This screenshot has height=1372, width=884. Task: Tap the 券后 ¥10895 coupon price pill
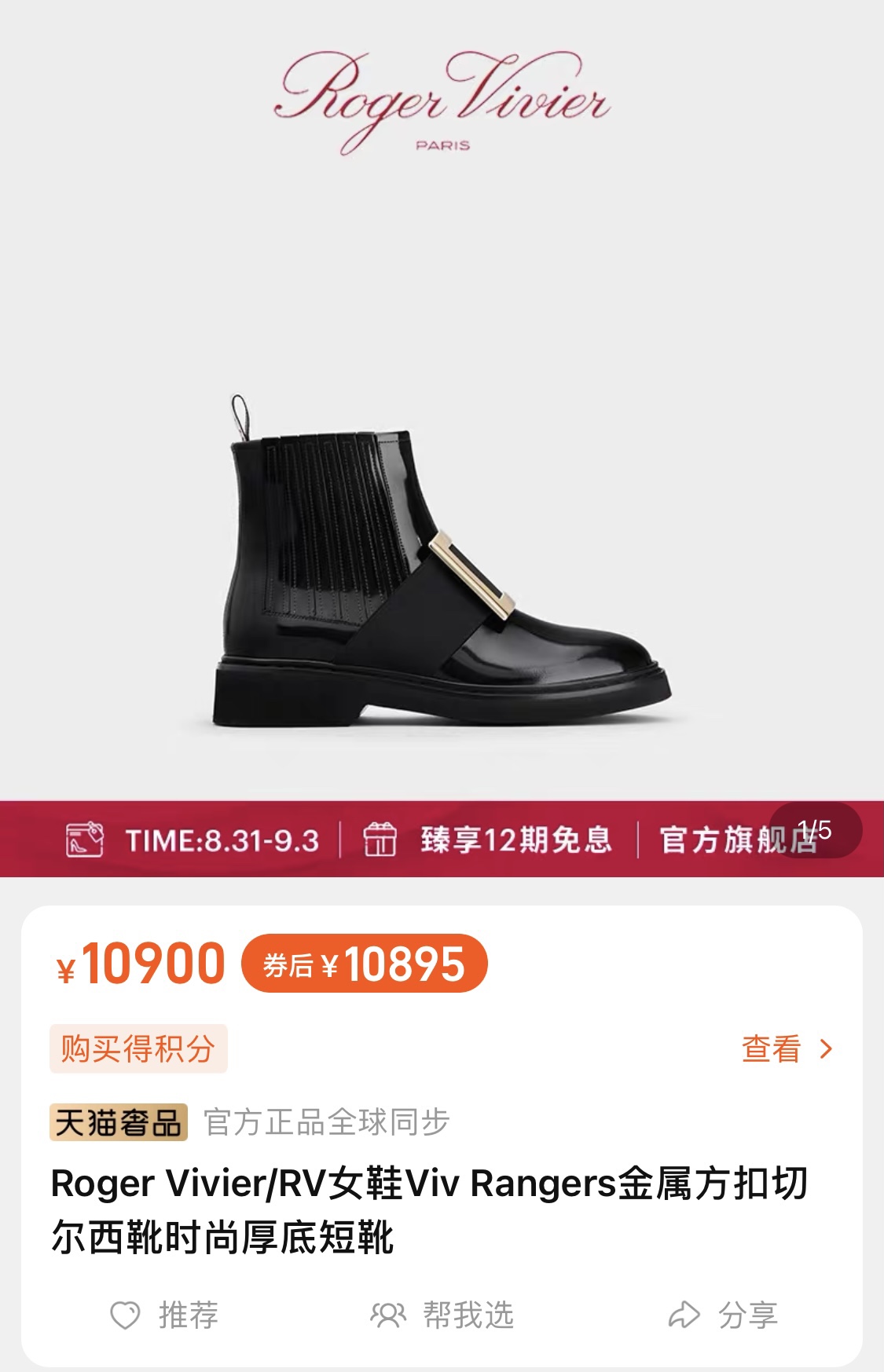(365, 964)
